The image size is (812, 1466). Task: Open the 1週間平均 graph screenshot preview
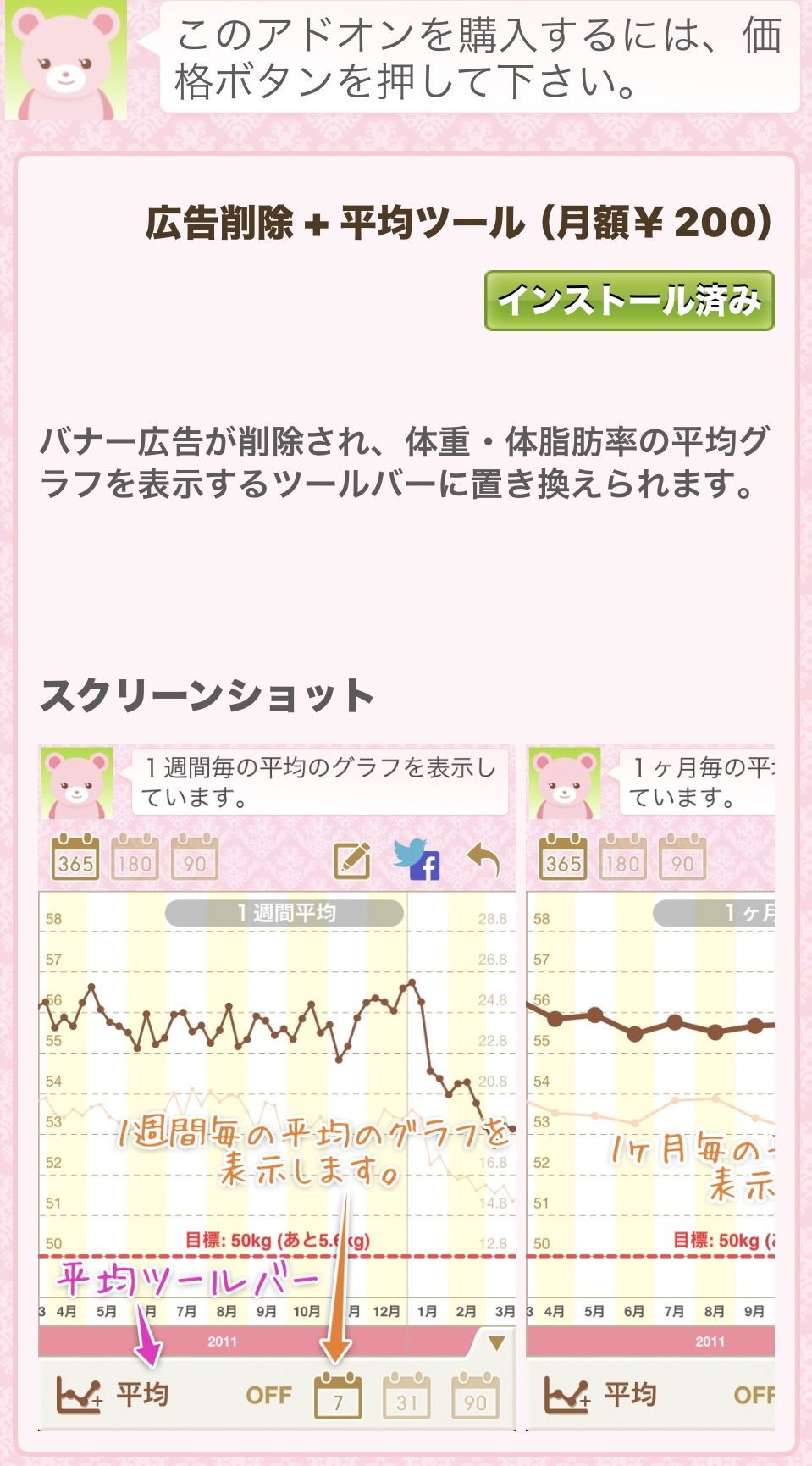277,1087
